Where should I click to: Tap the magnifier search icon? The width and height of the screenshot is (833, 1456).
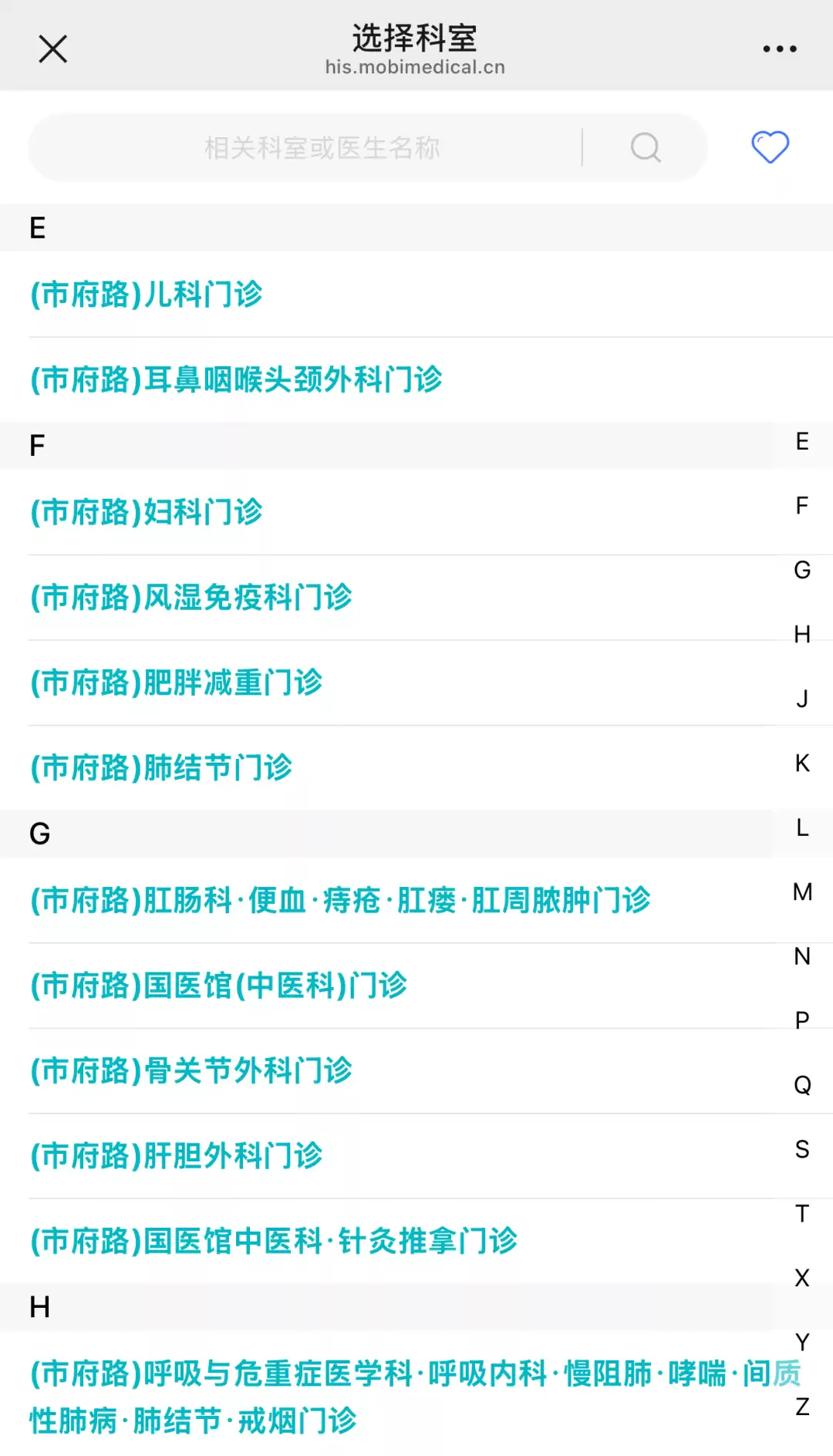[646, 147]
